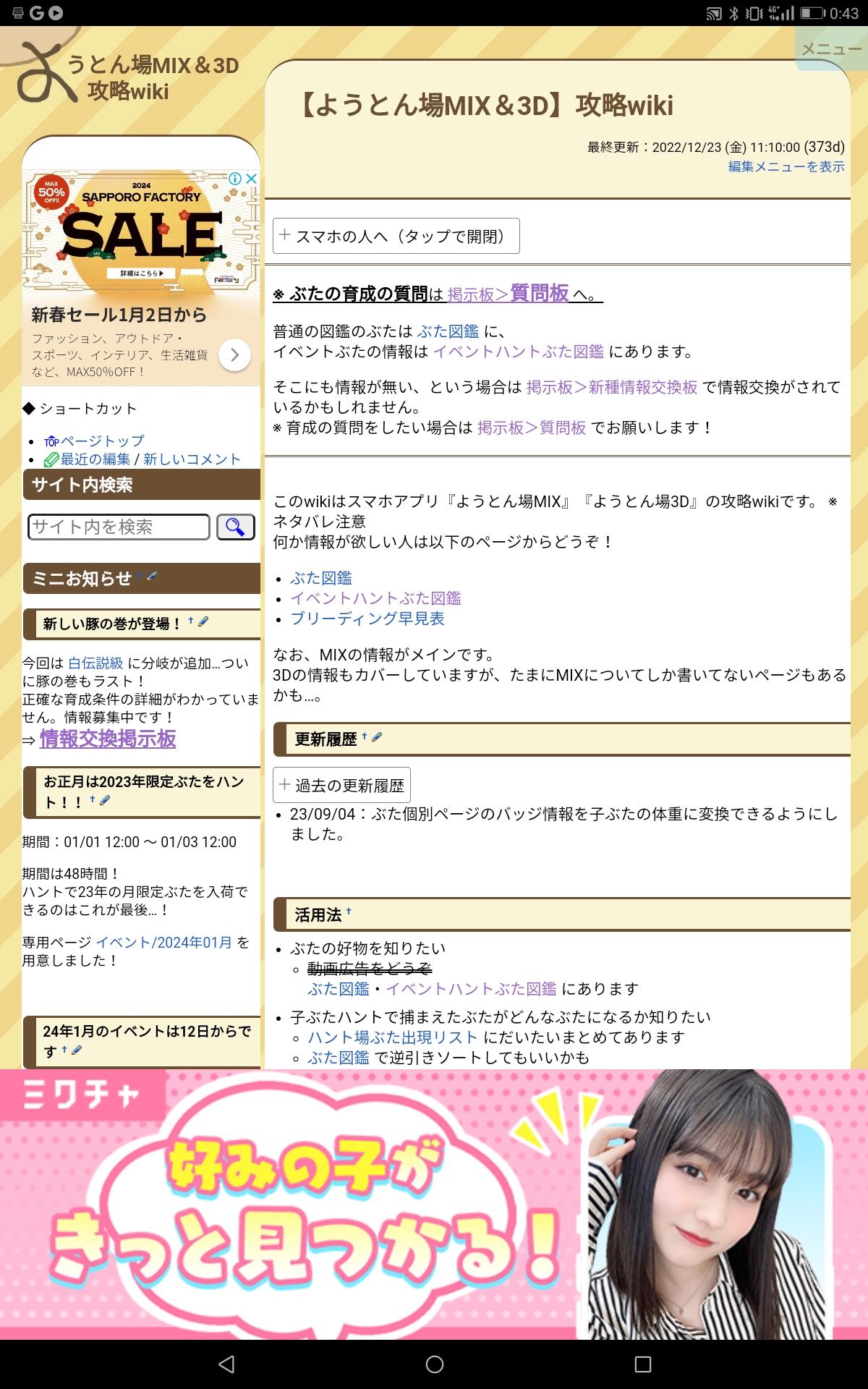The image size is (868, 1389).
Task: Open 掲示板>新種情報交換板 link
Action: (611, 387)
